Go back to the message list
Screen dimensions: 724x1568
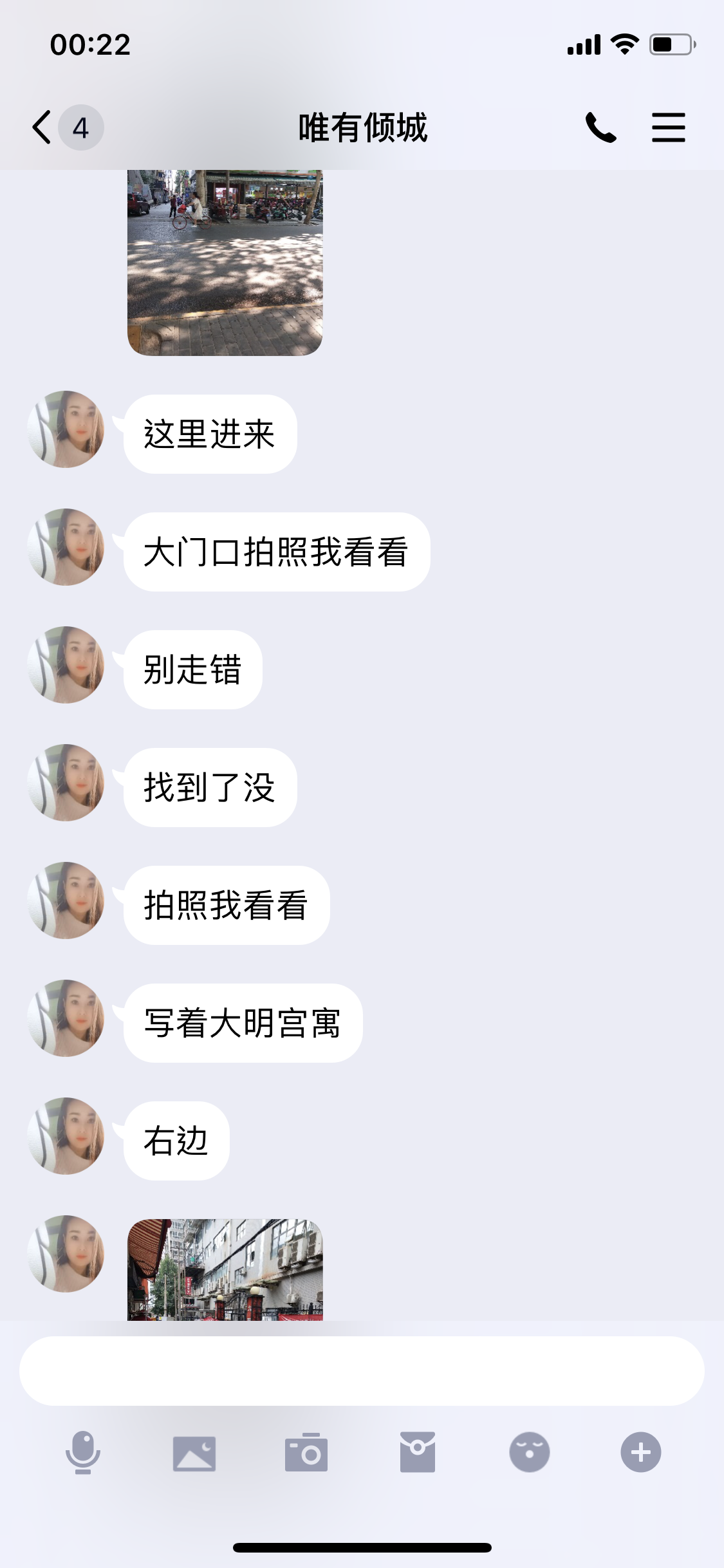point(44,127)
